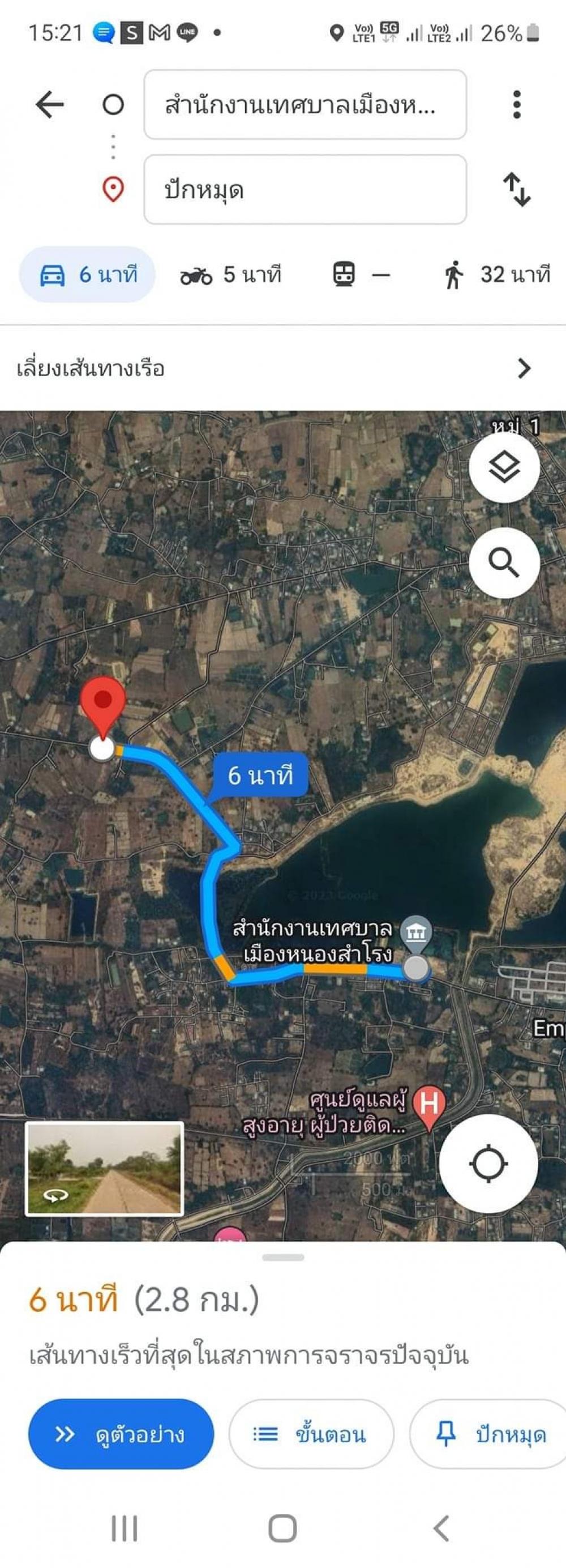566x1568 pixels.
Task: Open the three-dot overflow menu
Action: tap(516, 105)
